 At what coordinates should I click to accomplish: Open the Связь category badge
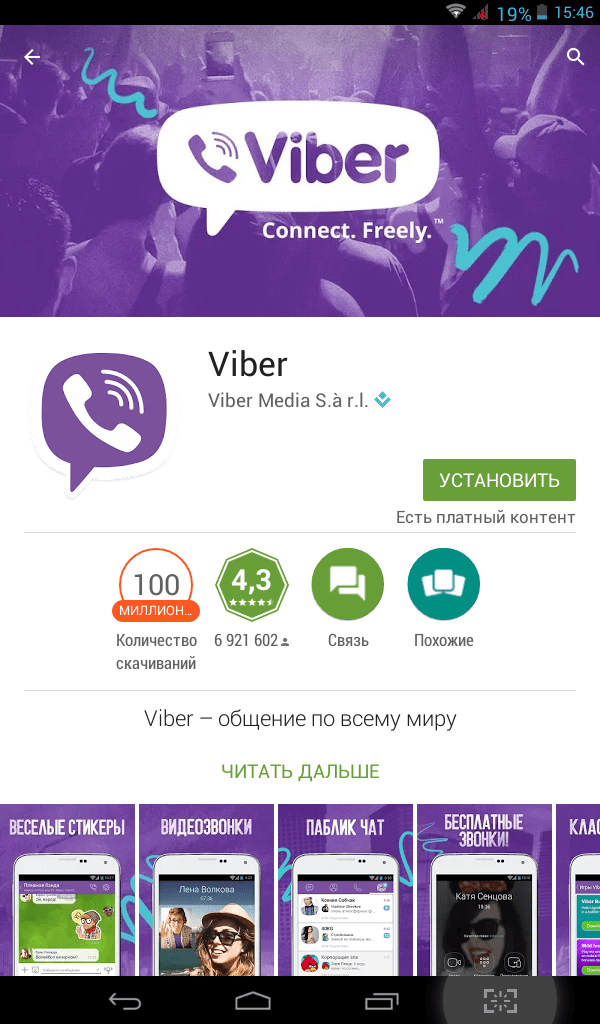tap(348, 585)
